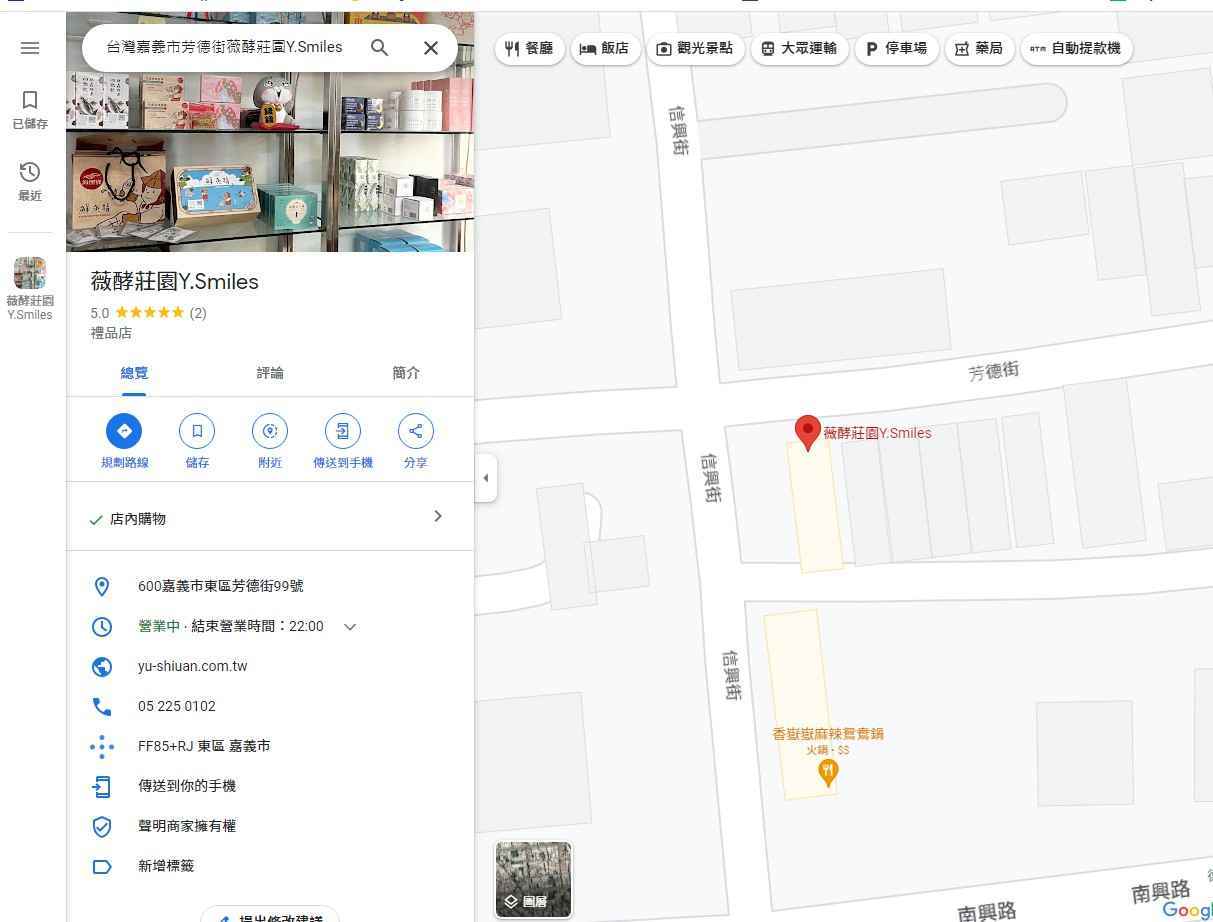Viewport: 1213px width, 922px height.
Task: Select the 停車場 parking chip
Action: (896, 48)
